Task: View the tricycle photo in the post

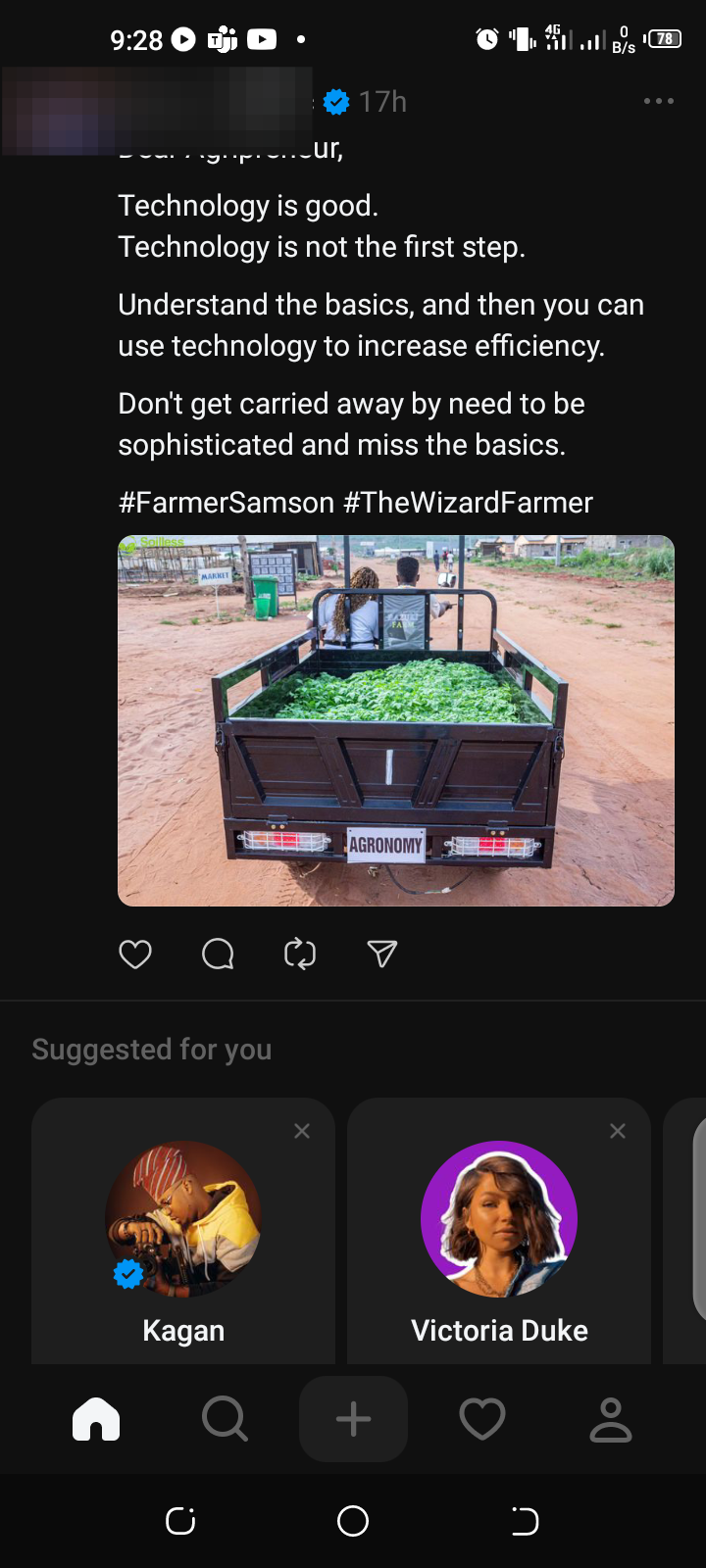Action: point(396,720)
